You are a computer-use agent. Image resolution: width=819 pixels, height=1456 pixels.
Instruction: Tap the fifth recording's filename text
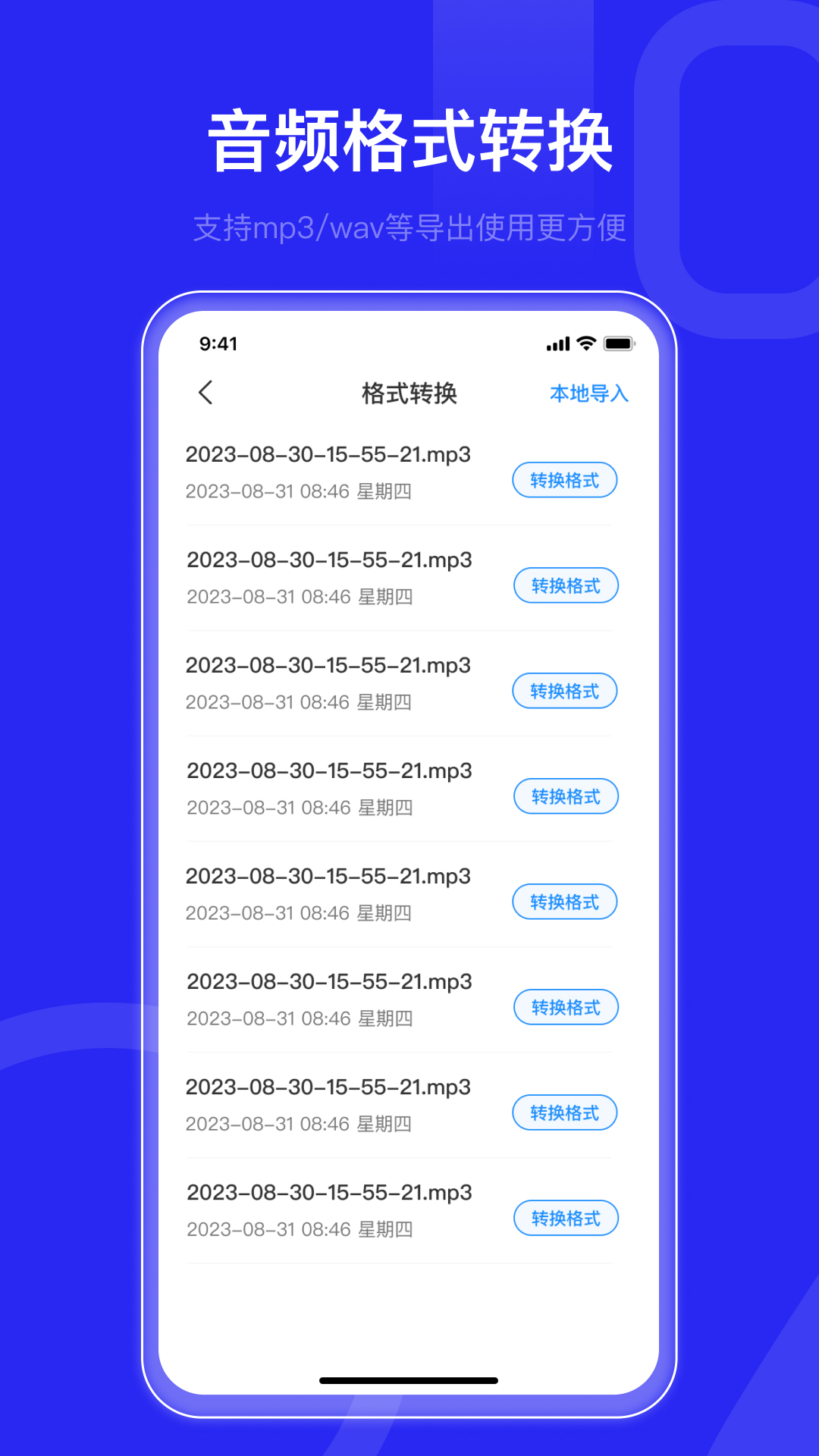(x=328, y=876)
